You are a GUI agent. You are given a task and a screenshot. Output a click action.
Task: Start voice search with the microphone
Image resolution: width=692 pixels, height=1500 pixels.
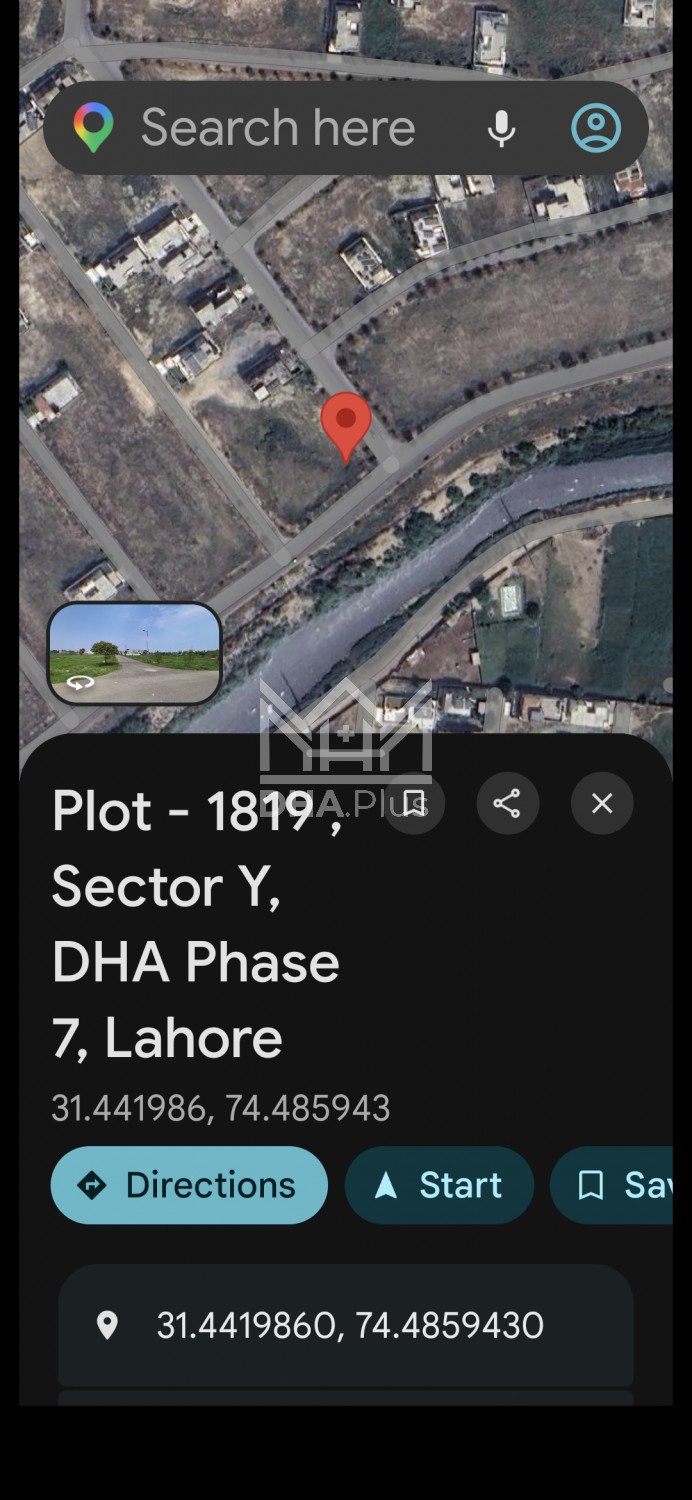501,129
